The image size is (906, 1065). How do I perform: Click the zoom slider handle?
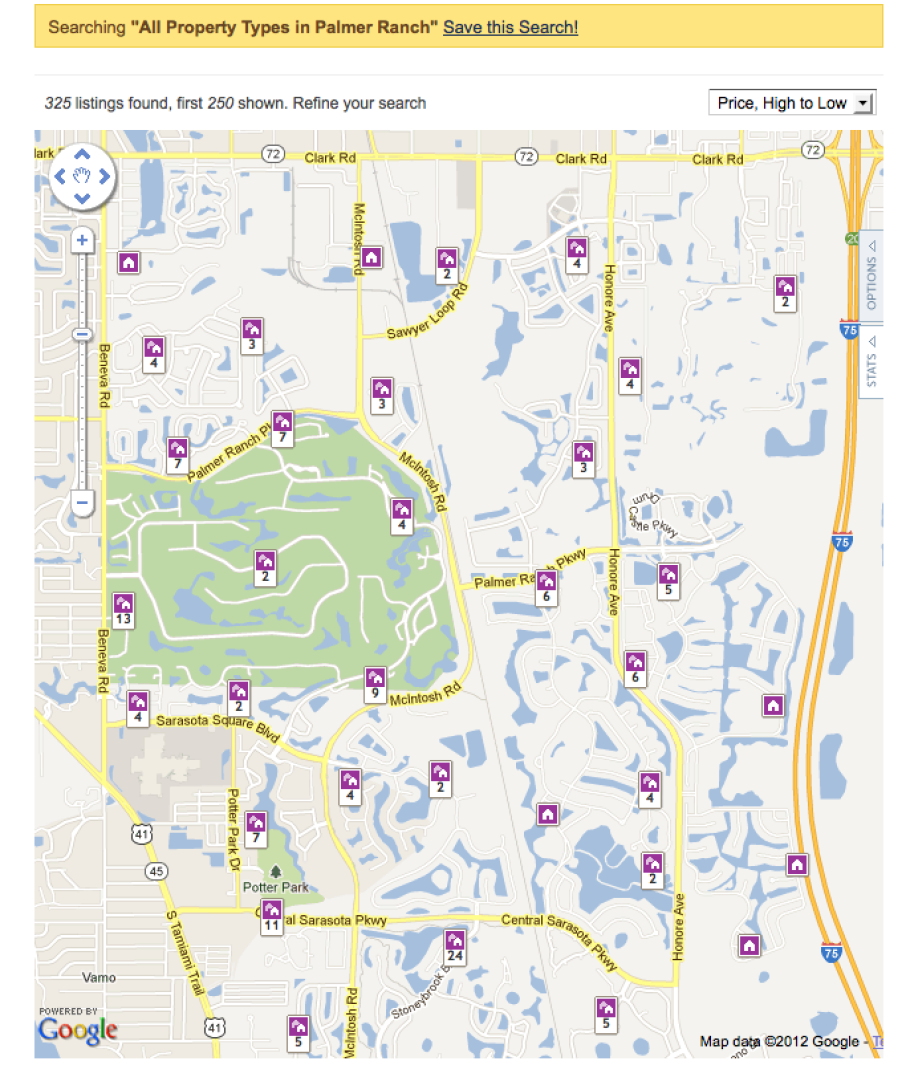81,333
